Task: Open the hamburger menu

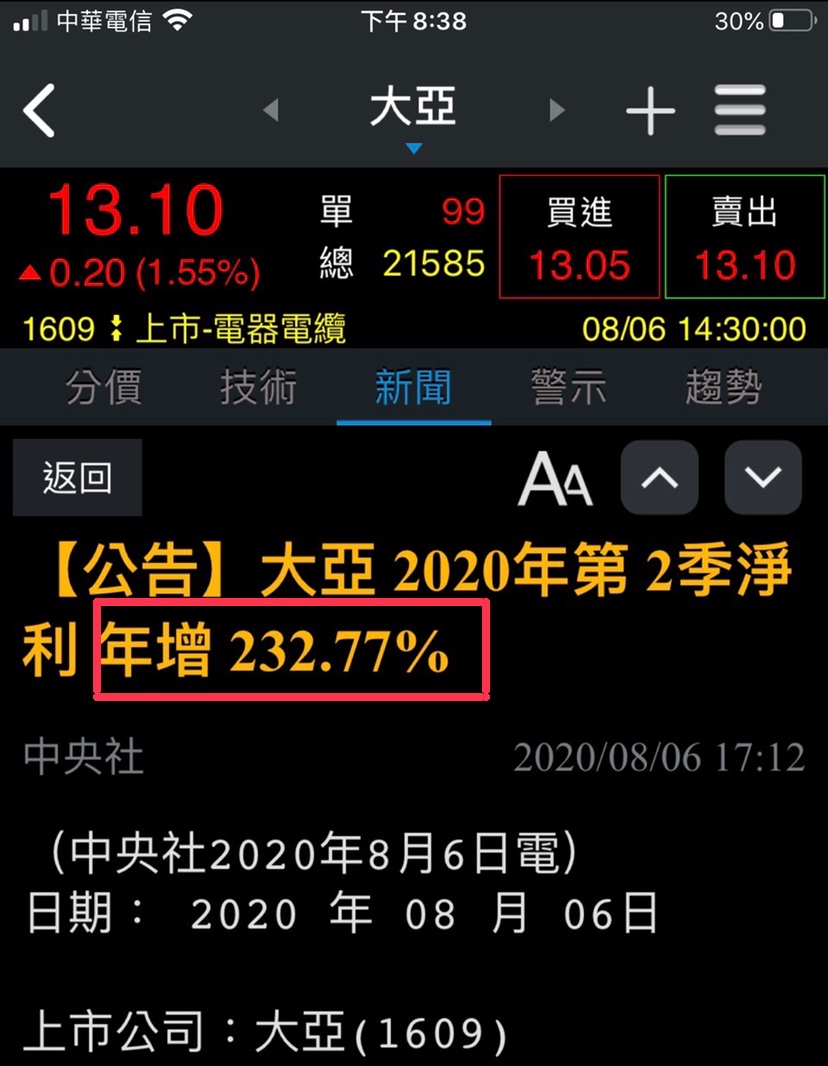Action: point(741,110)
